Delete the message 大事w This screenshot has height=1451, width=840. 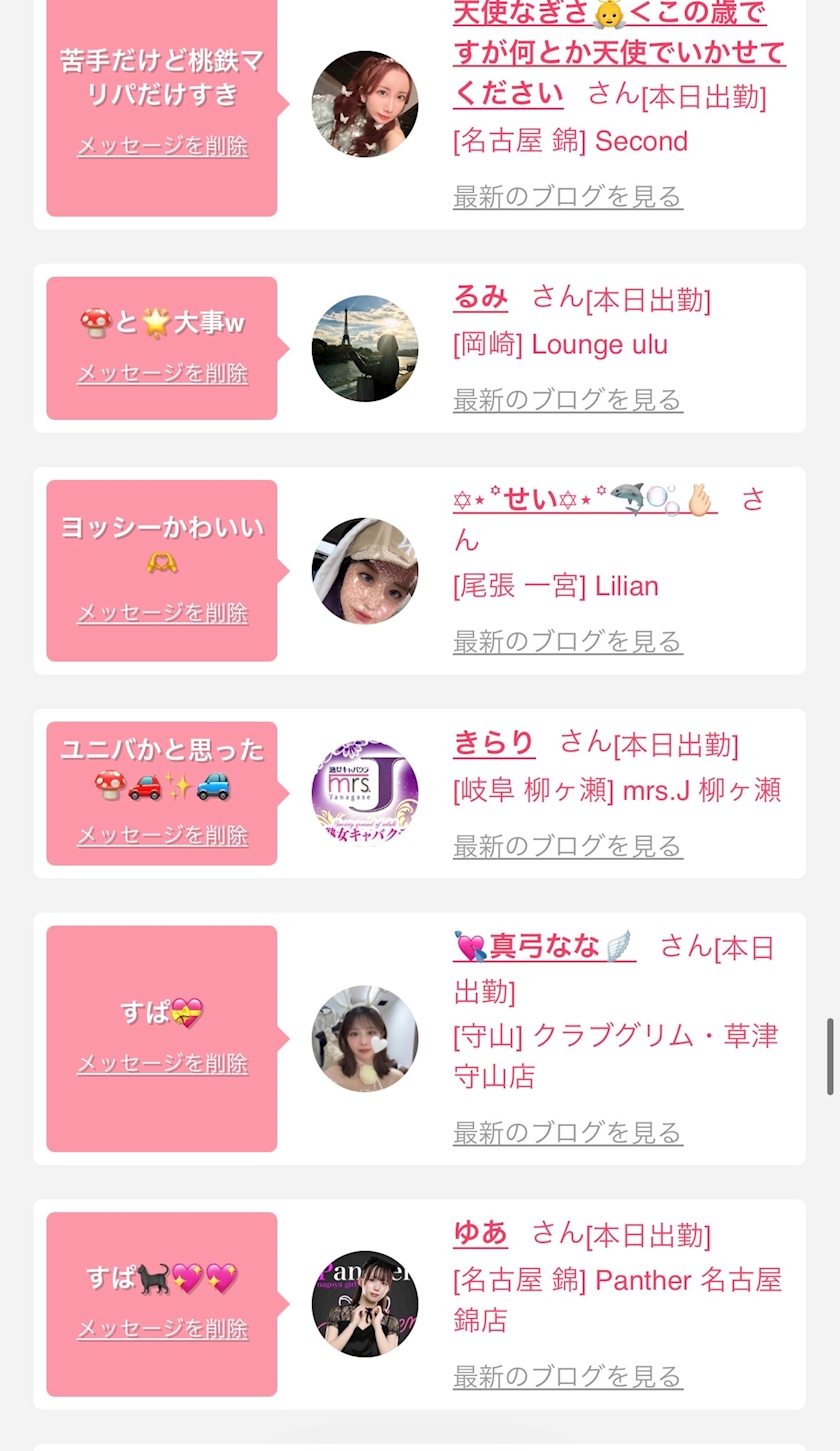point(162,373)
